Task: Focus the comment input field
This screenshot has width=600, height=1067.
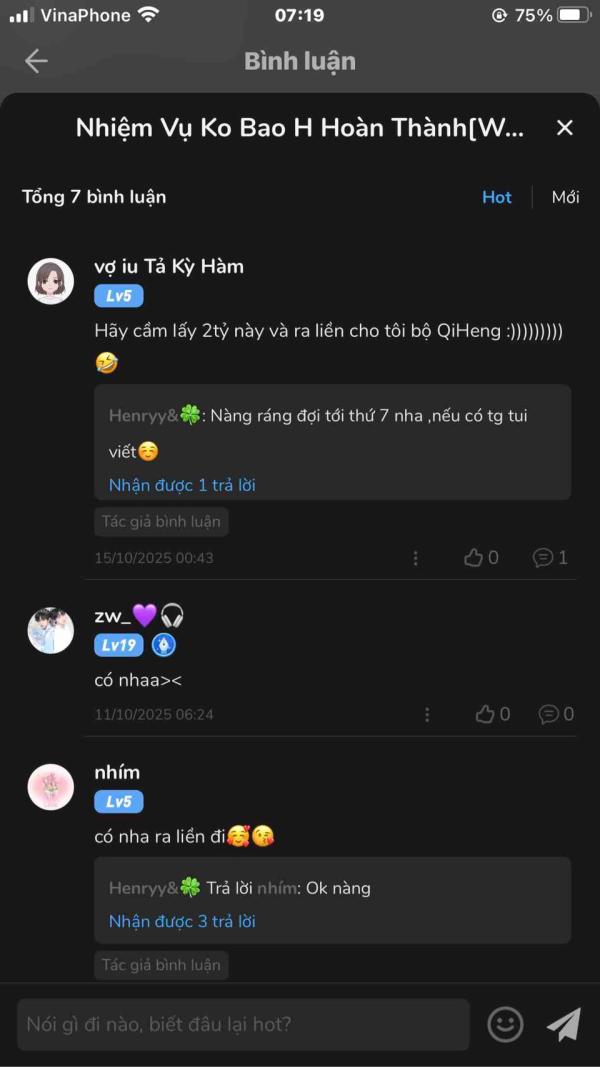Action: point(243,1024)
